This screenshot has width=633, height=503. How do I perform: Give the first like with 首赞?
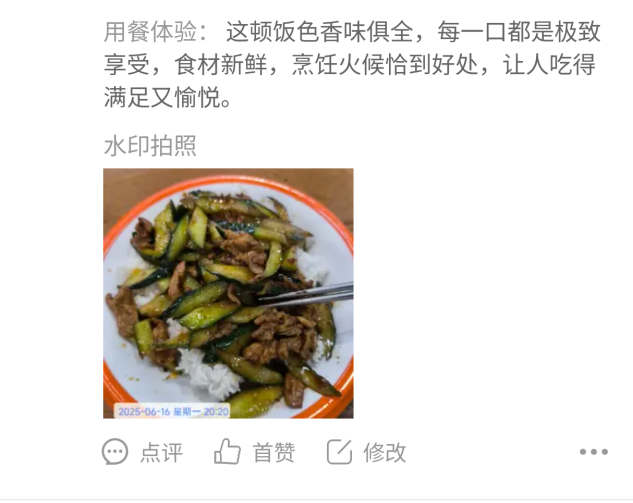tap(255, 453)
